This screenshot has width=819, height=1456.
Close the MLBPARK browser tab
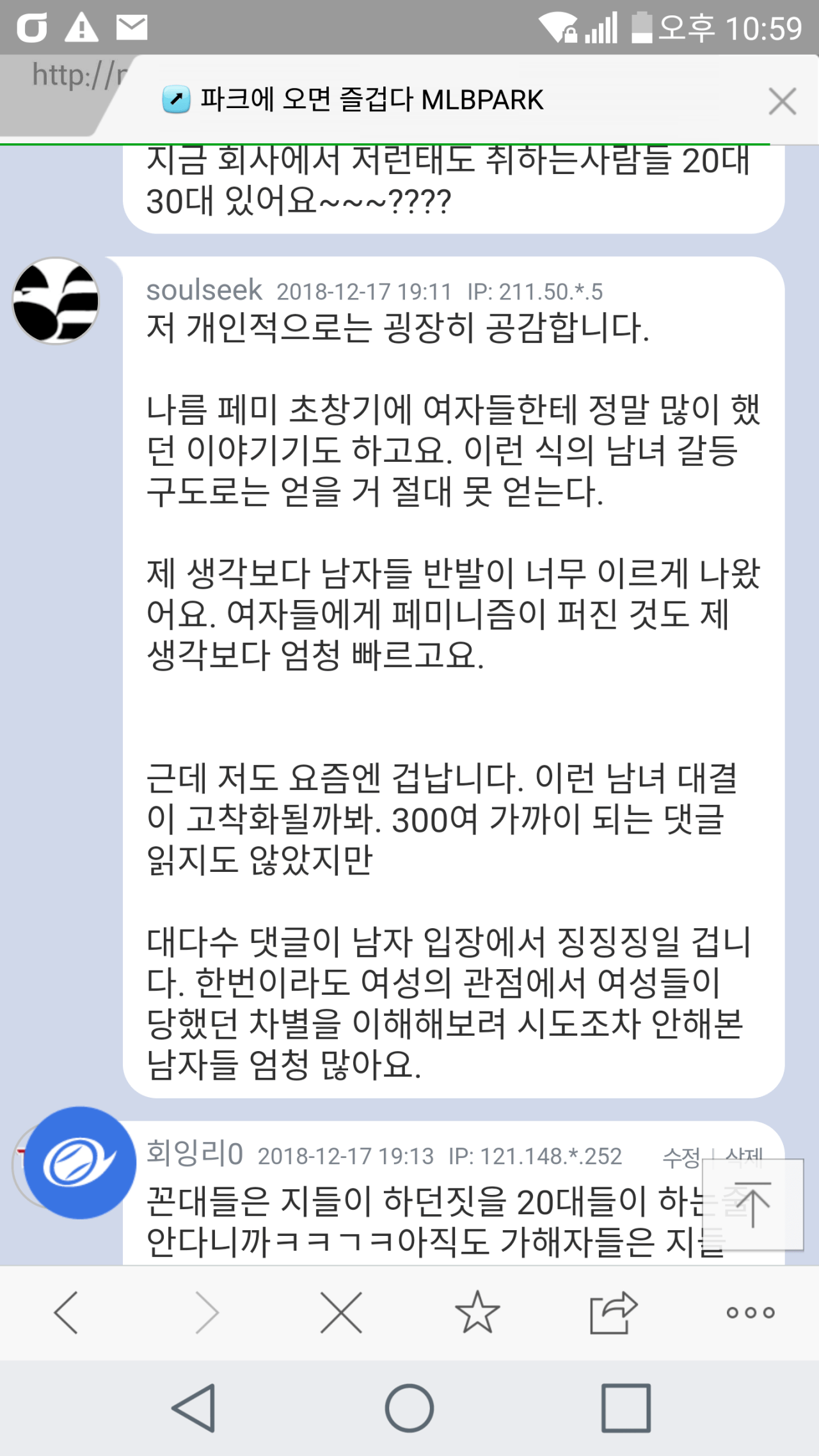782,101
